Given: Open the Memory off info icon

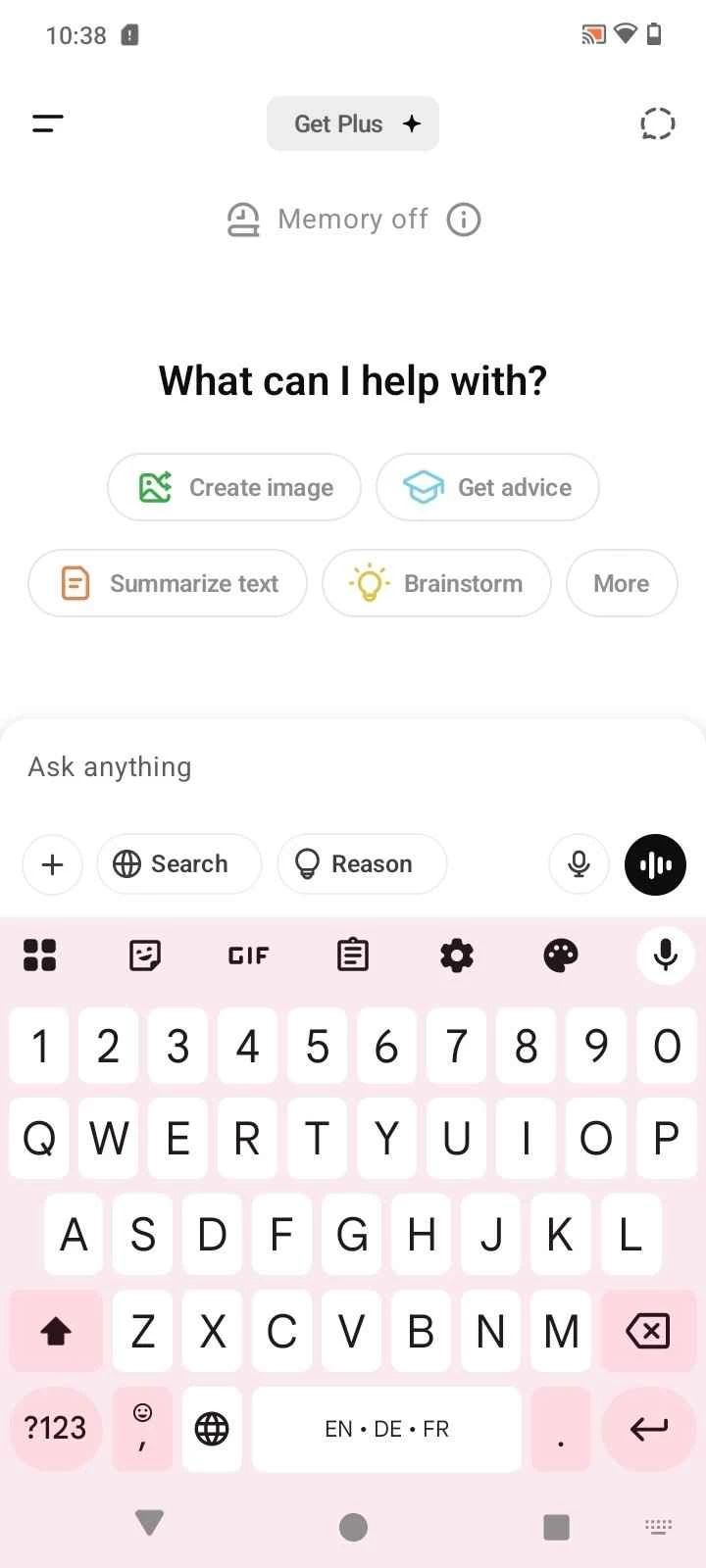Looking at the screenshot, I should 464,220.
